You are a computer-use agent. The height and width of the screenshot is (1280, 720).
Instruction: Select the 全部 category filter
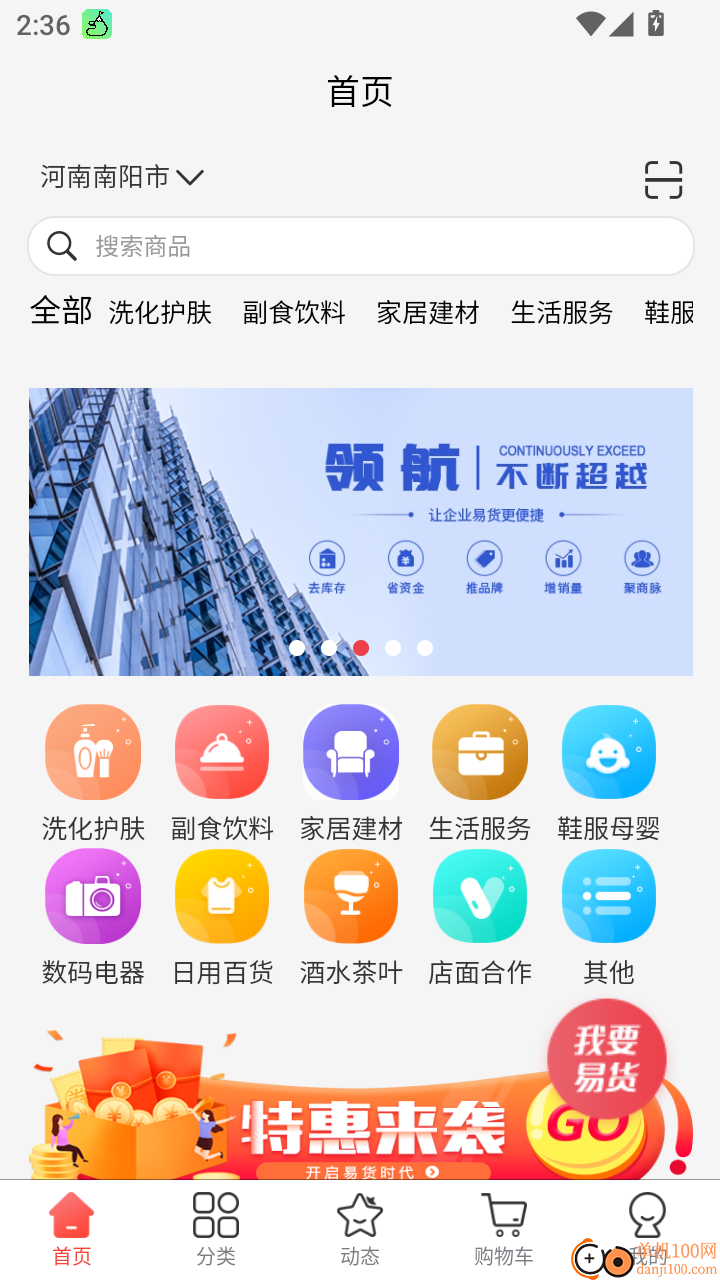pyautogui.click(x=61, y=312)
